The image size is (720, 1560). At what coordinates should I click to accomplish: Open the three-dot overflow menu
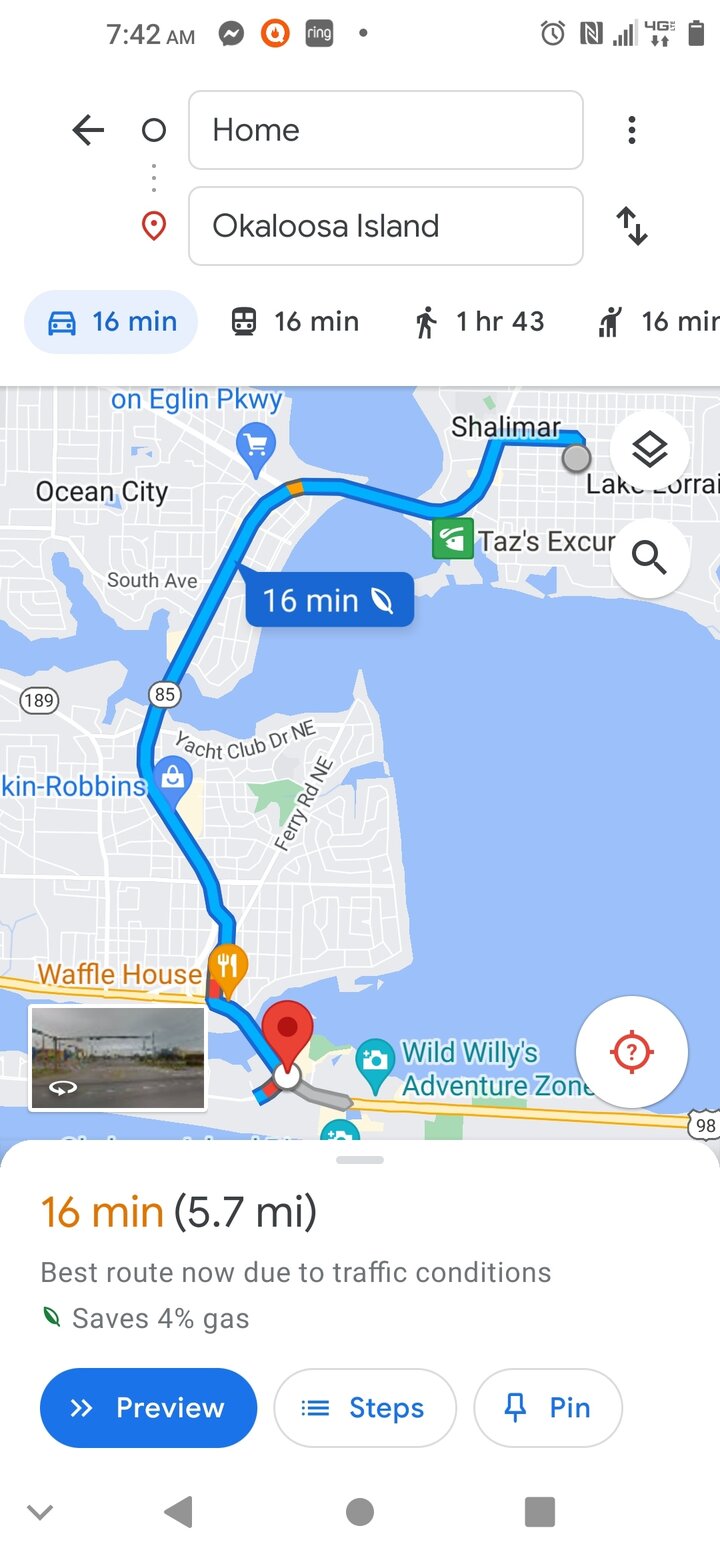click(x=631, y=130)
